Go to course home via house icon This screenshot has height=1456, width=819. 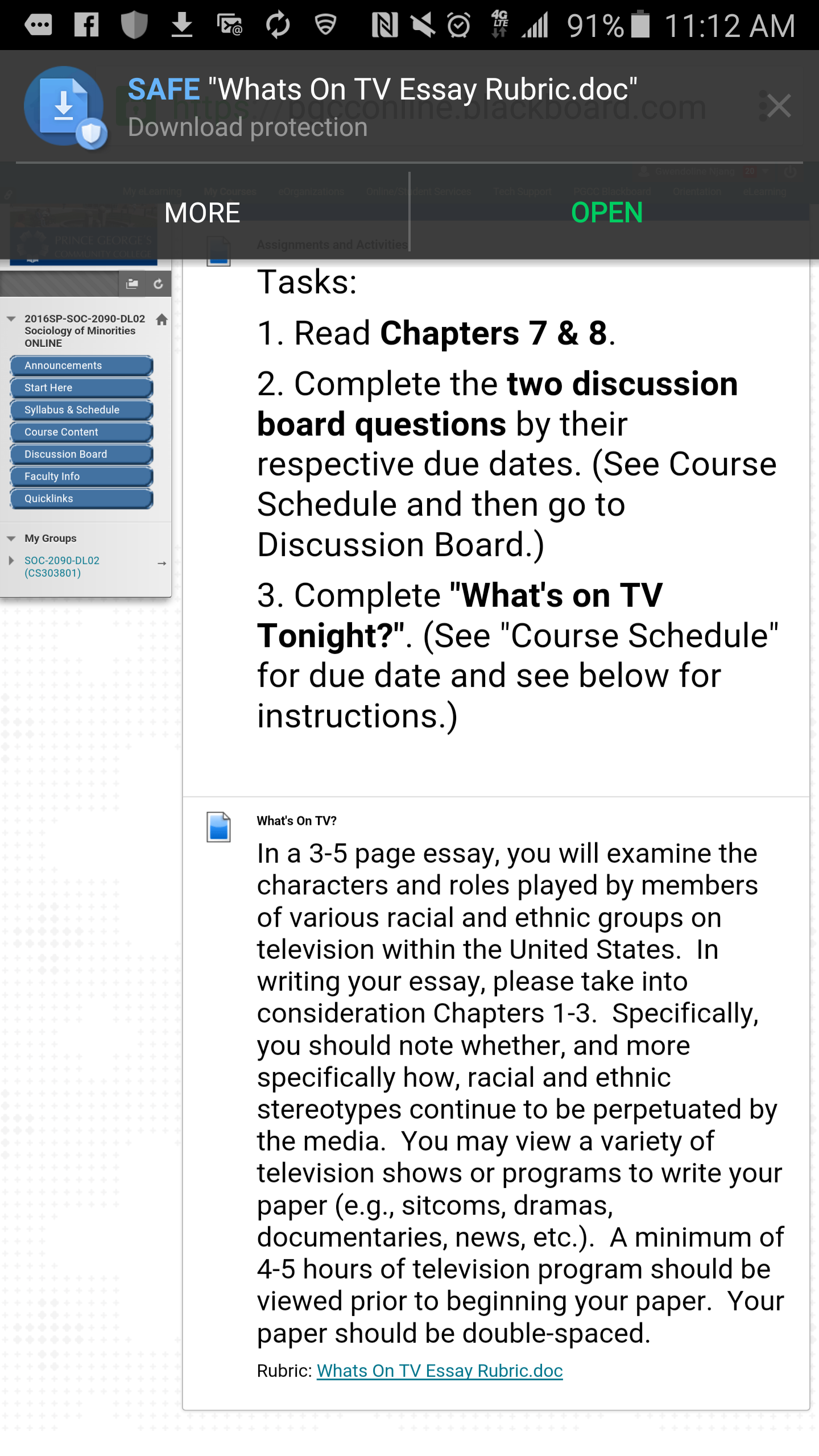click(x=162, y=320)
